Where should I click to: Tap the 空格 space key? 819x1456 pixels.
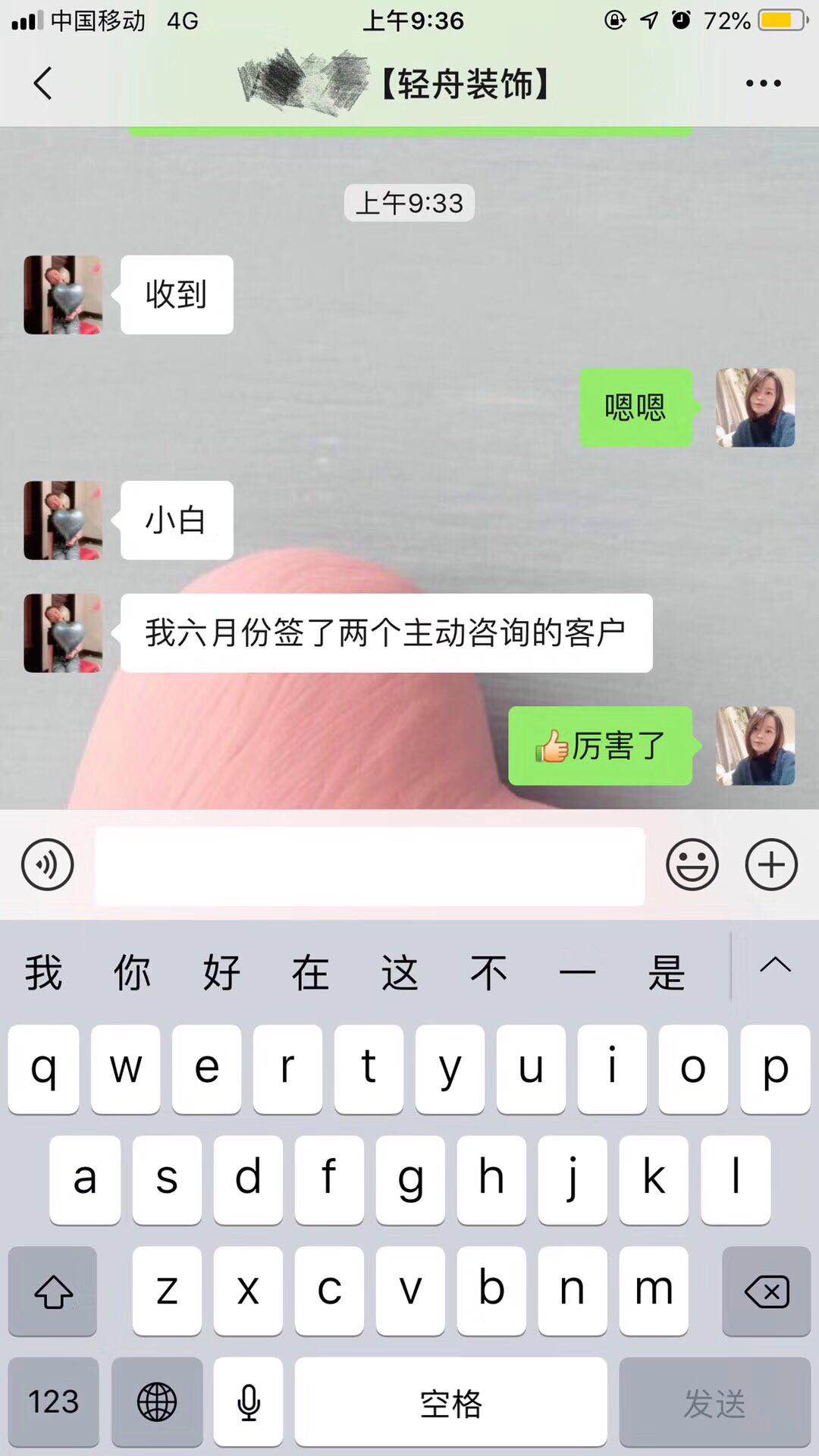click(450, 1402)
